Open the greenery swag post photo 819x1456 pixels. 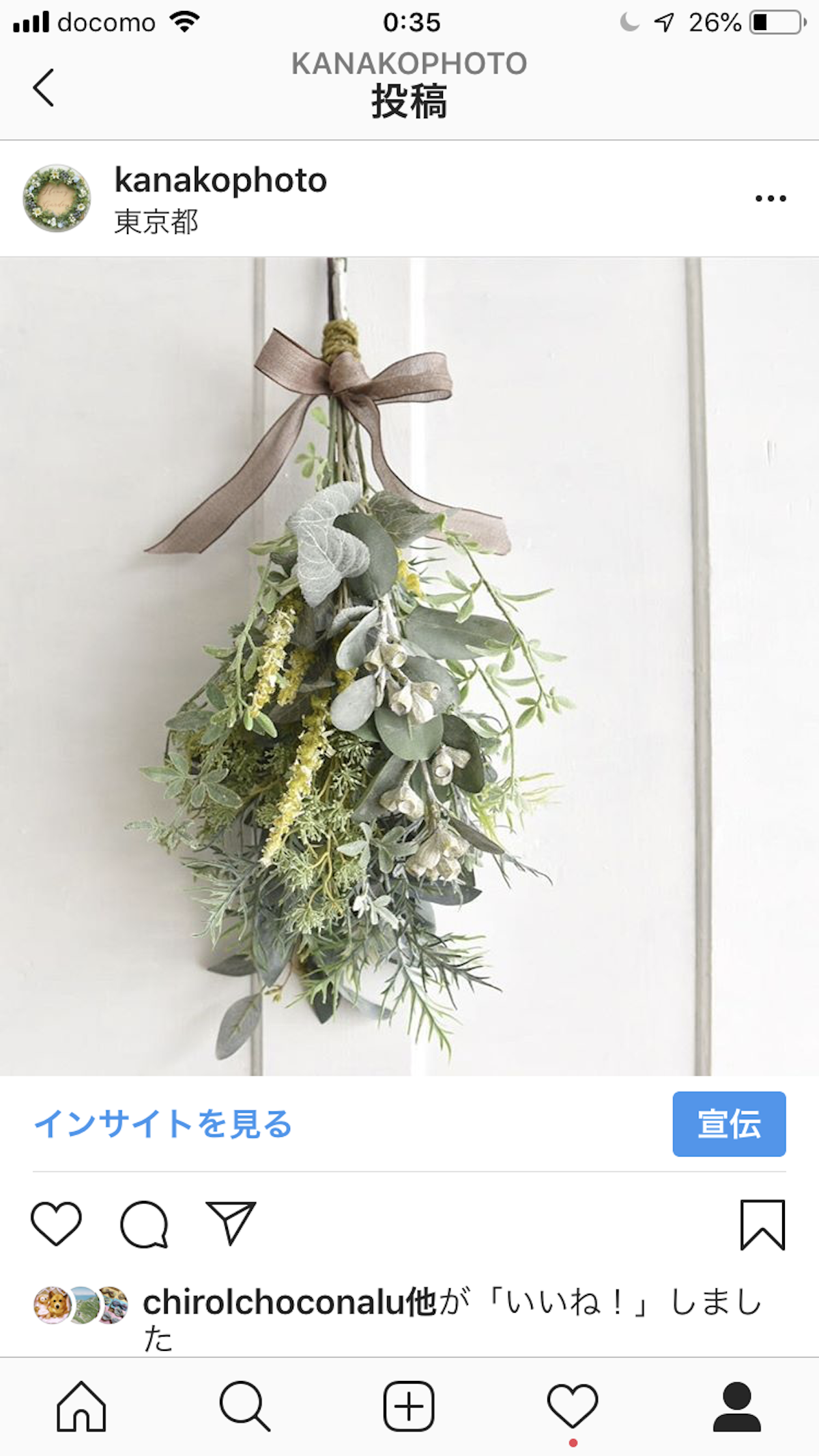409,666
